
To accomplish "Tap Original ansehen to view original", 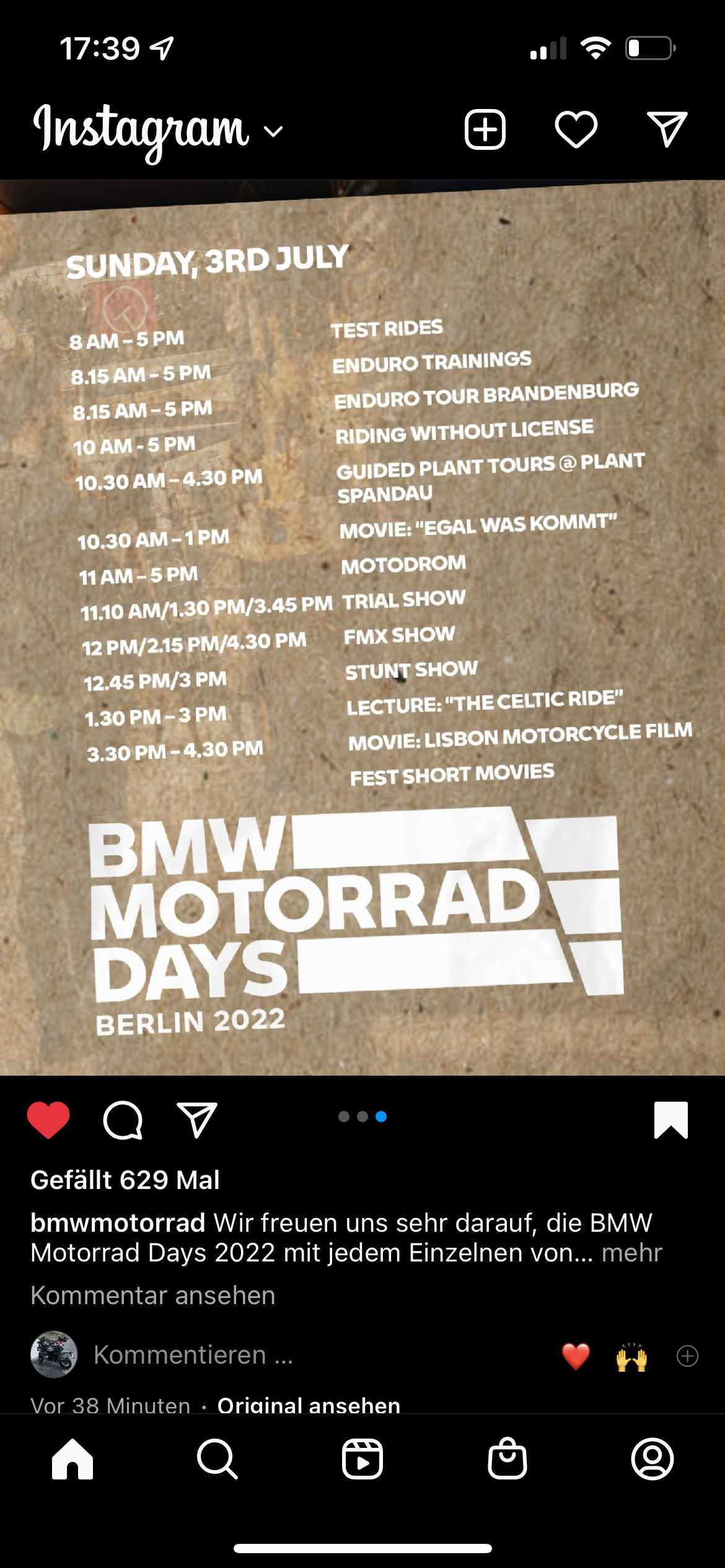I will coord(309,1405).
